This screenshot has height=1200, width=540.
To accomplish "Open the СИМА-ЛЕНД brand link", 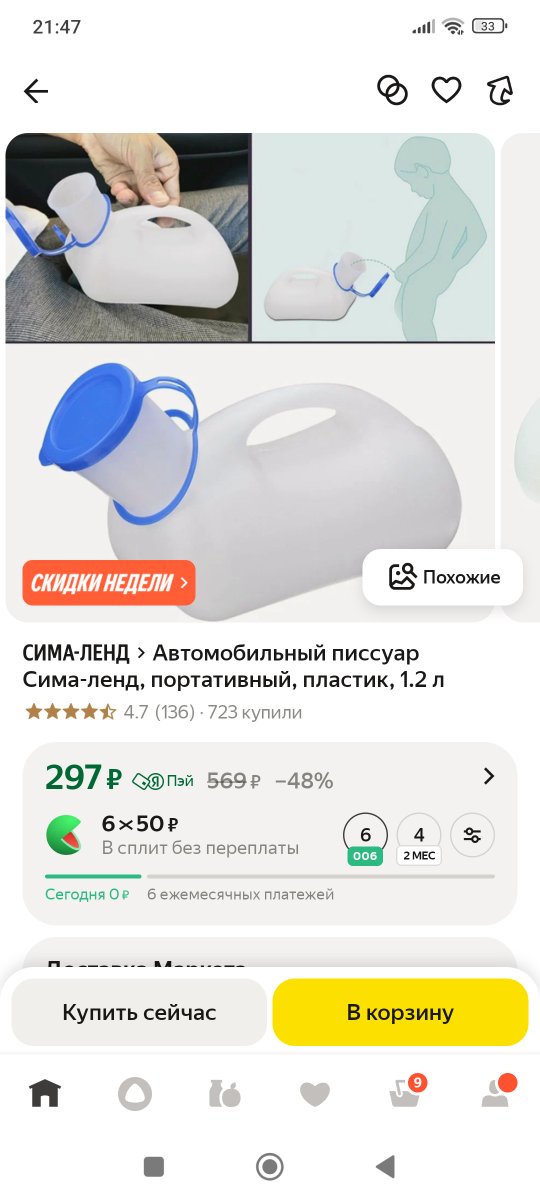I will 76,654.
